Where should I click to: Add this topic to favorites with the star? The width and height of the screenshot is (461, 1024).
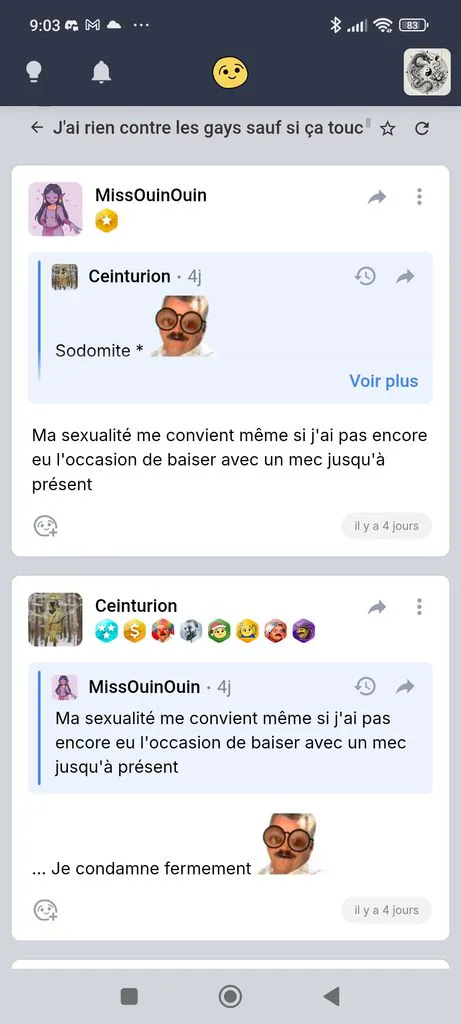[387, 129]
